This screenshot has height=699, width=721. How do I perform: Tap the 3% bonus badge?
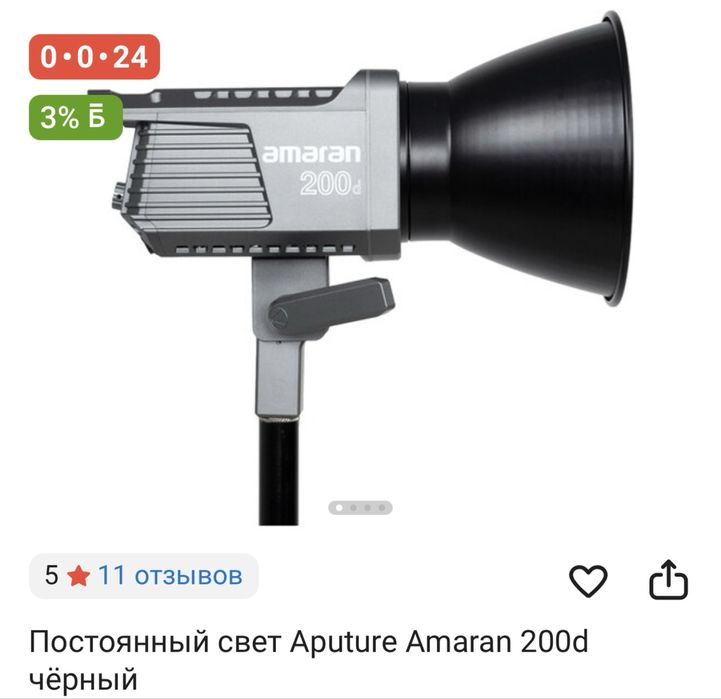coord(74,117)
